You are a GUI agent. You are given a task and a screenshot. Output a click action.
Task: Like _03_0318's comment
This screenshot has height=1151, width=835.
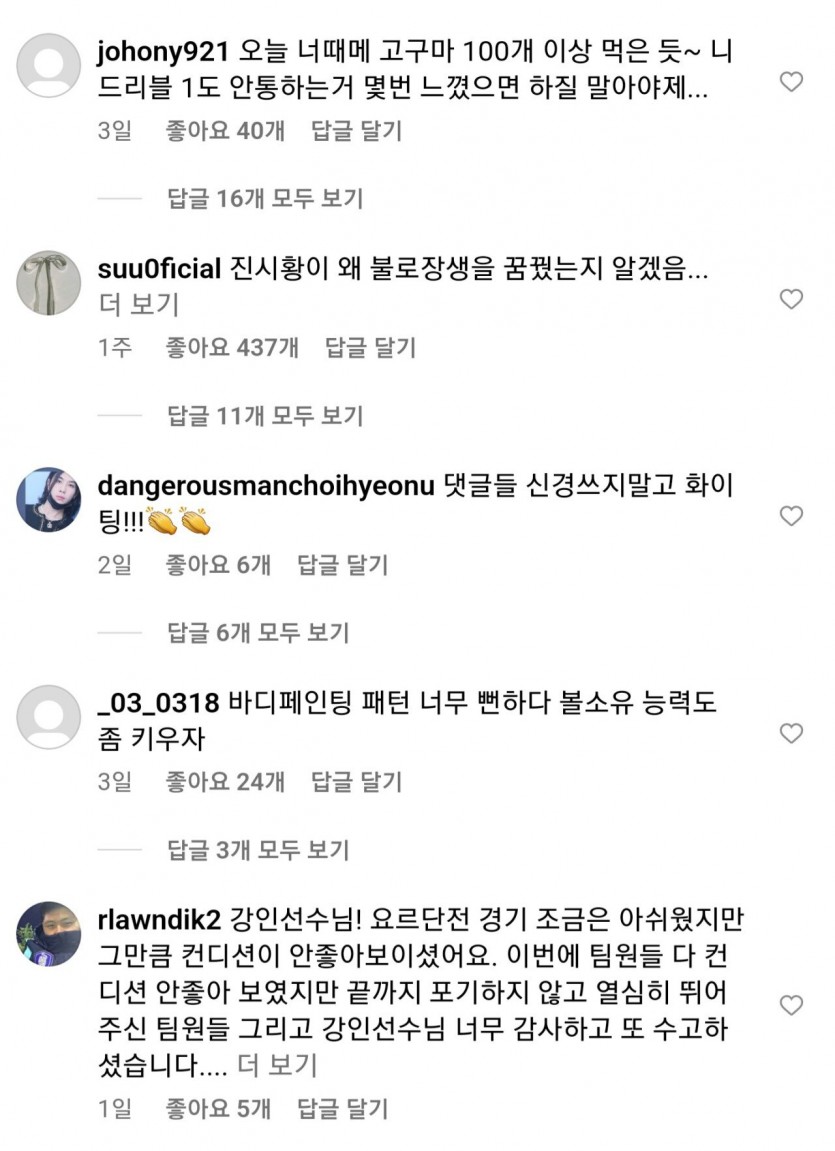pos(791,733)
